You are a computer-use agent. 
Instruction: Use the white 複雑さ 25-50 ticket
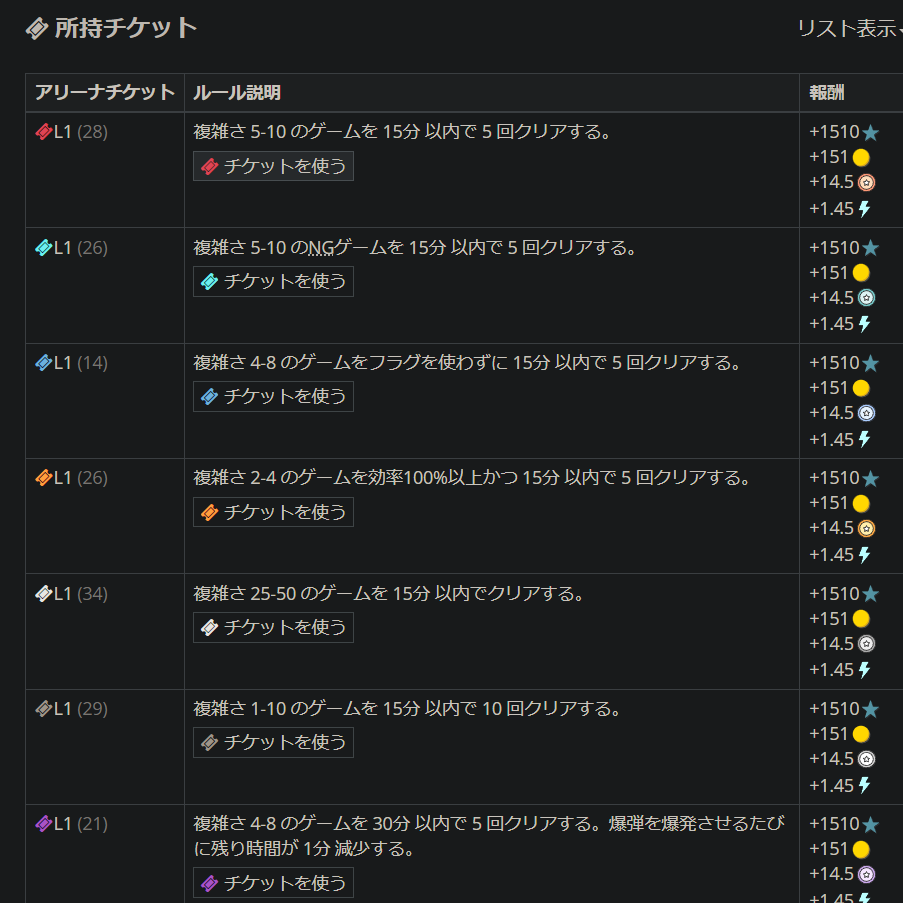coord(273,628)
